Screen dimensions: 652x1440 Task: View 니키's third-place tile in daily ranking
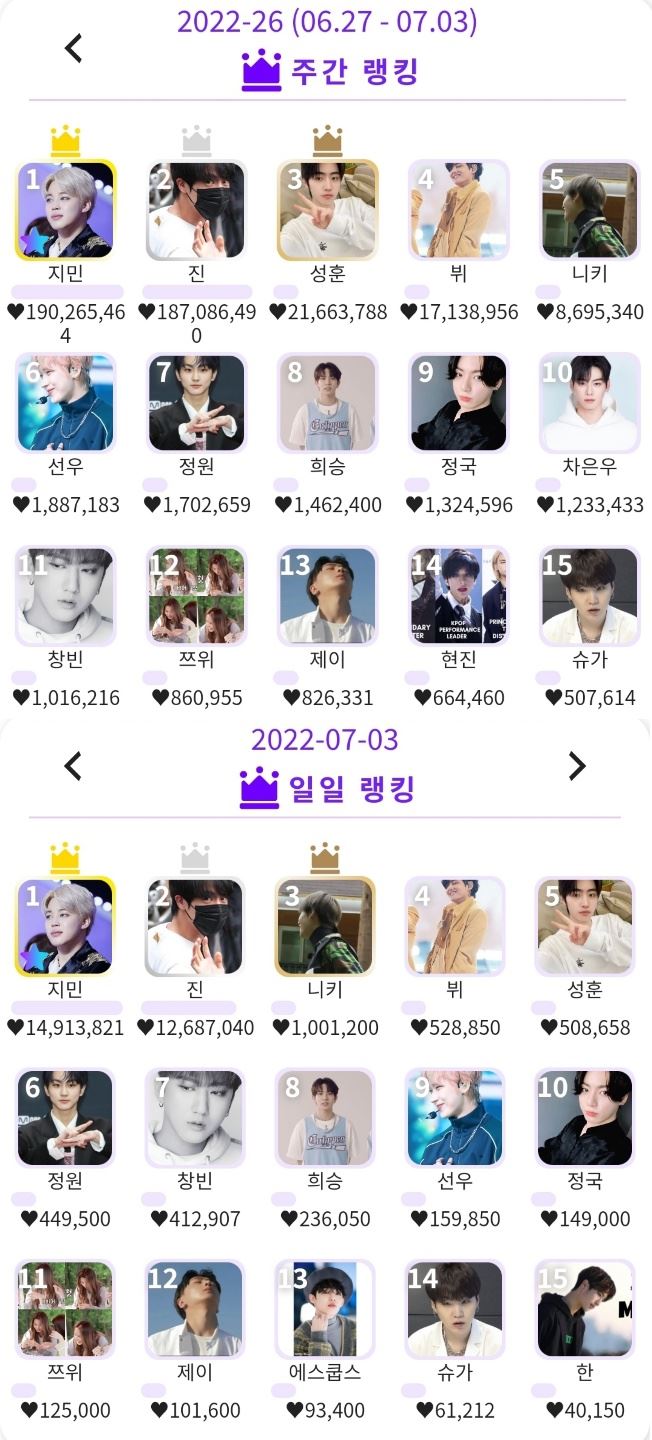(x=325, y=927)
